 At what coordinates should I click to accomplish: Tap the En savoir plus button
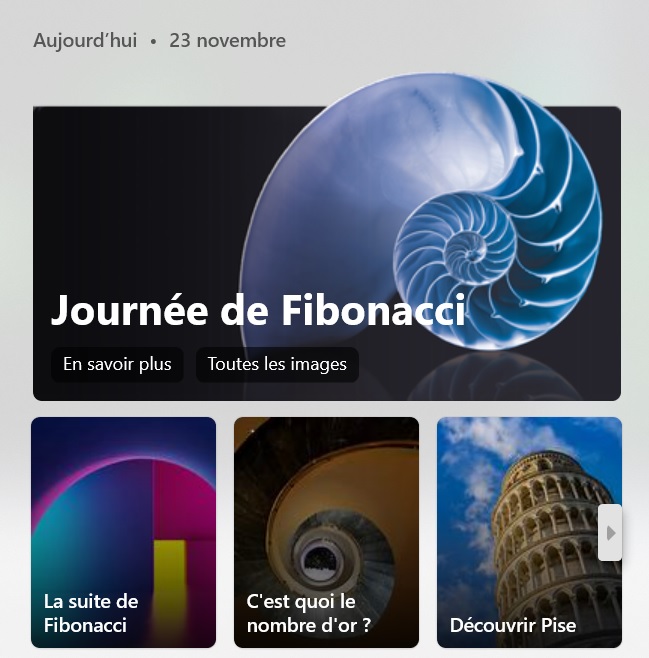[x=117, y=365]
